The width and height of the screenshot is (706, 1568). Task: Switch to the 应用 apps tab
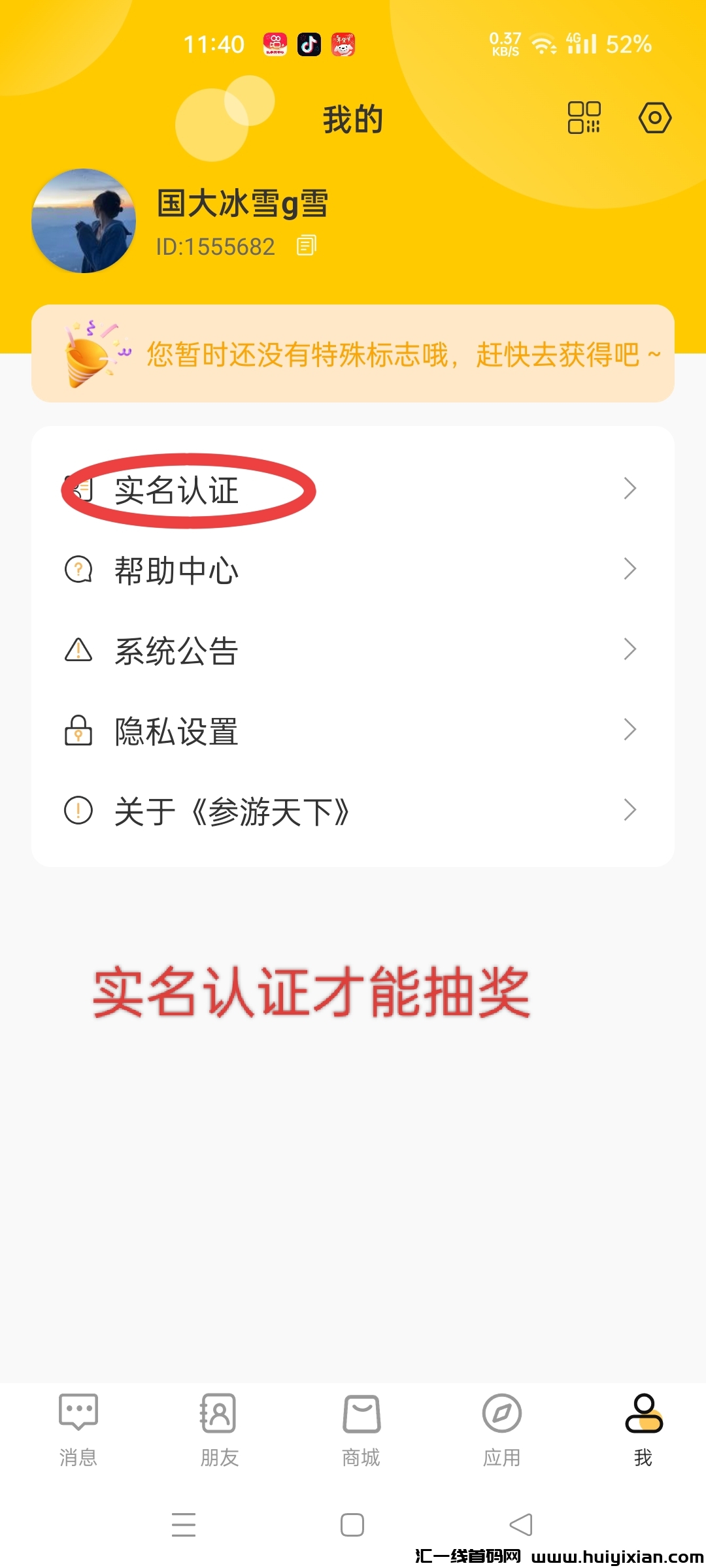point(502,1429)
